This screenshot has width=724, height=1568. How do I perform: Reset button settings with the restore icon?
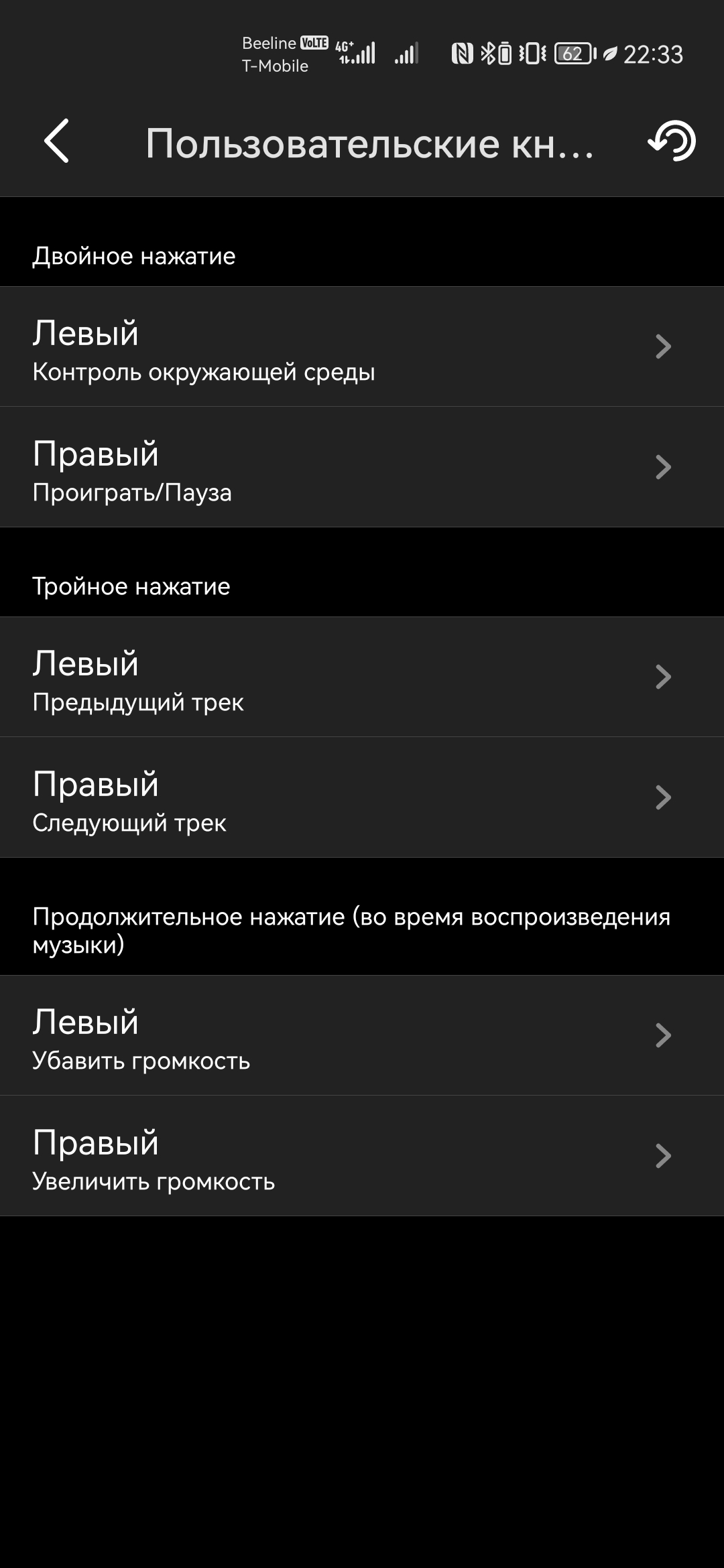[671, 141]
